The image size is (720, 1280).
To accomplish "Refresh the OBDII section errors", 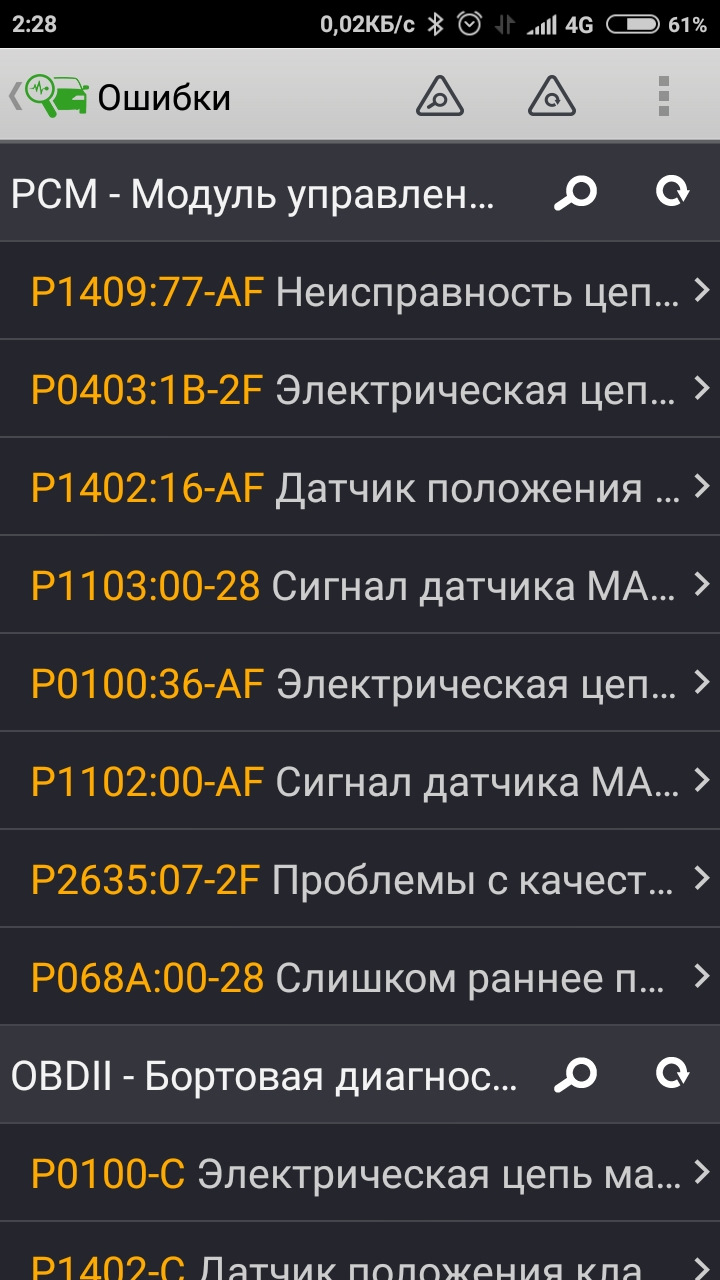I will [x=672, y=1075].
